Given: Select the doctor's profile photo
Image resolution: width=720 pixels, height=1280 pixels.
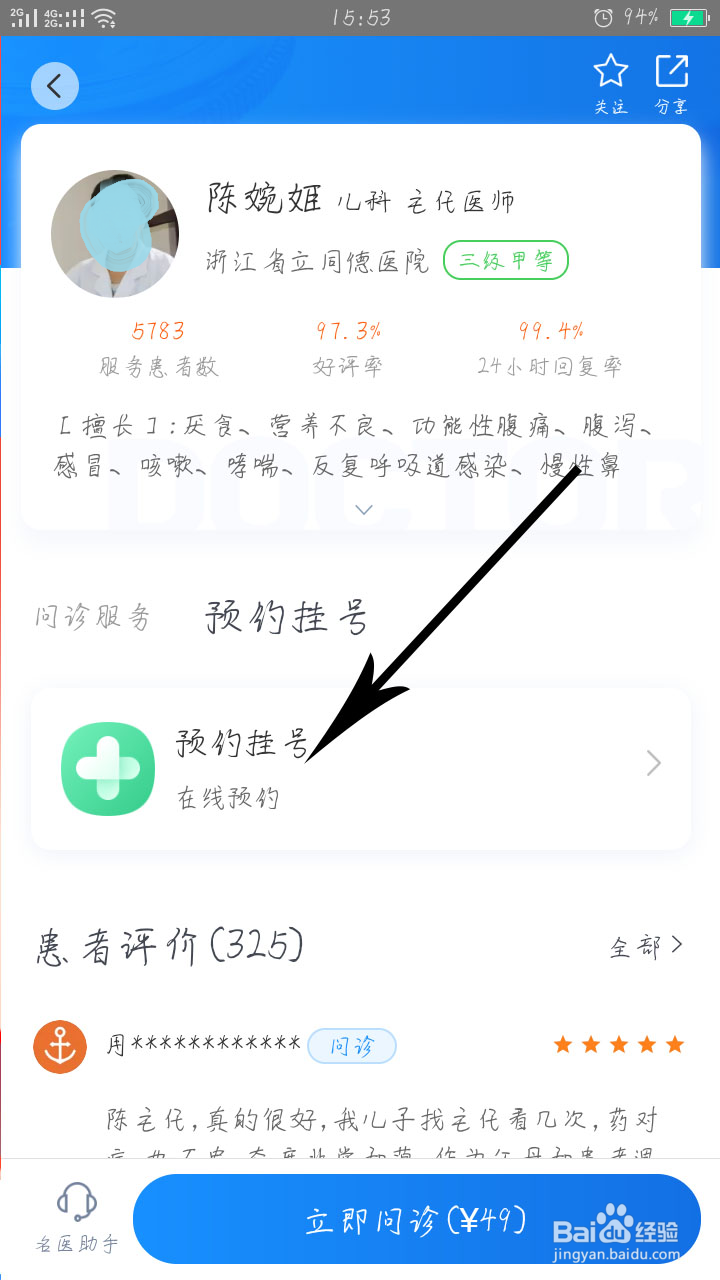Looking at the screenshot, I should click(x=115, y=233).
